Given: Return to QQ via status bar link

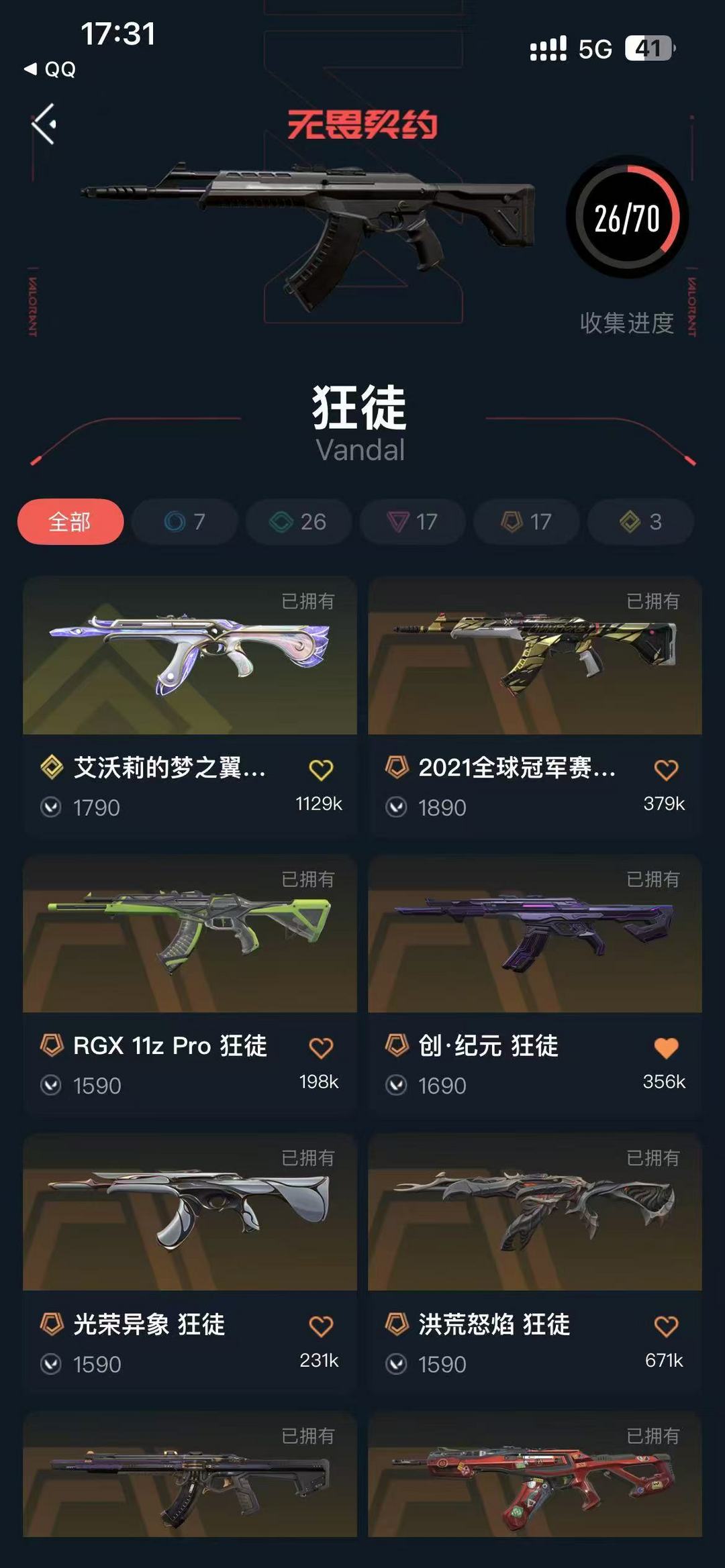Looking at the screenshot, I should pos(50,69).
